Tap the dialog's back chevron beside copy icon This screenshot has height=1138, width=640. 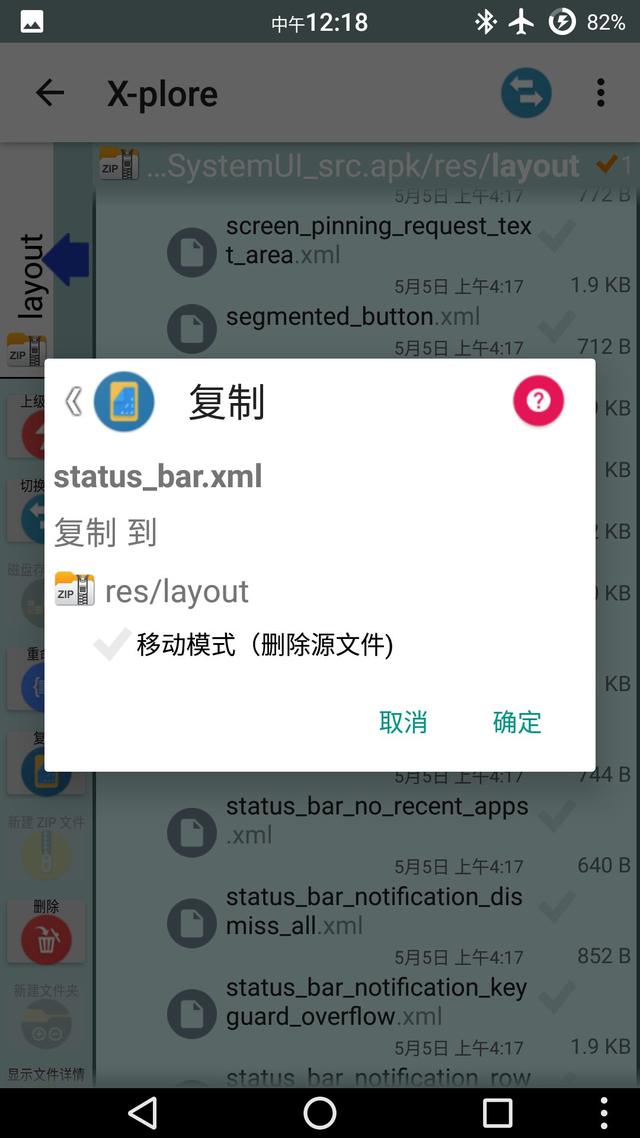[x=73, y=401]
